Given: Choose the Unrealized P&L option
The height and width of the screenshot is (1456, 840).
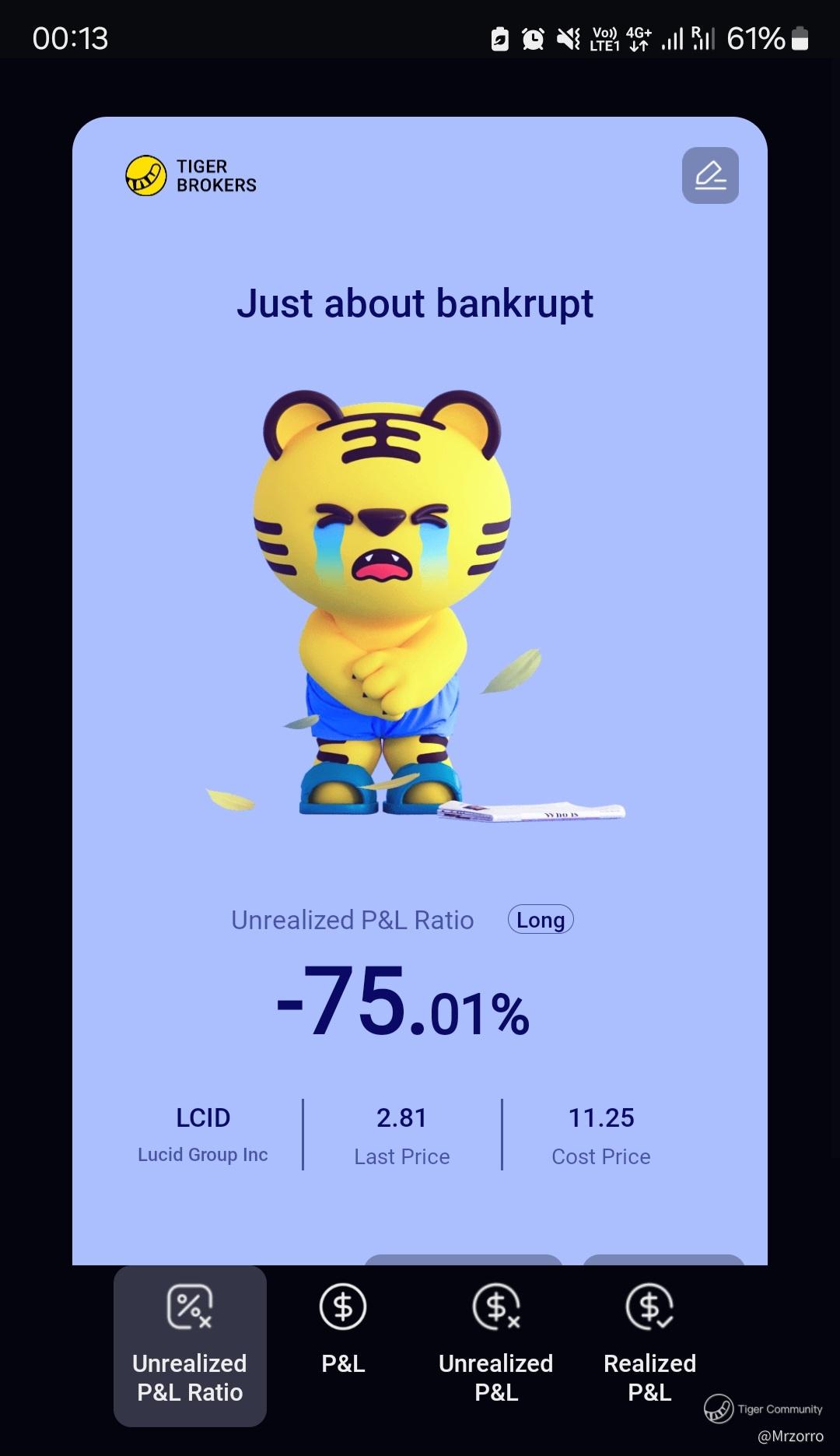Looking at the screenshot, I should tap(496, 1345).
